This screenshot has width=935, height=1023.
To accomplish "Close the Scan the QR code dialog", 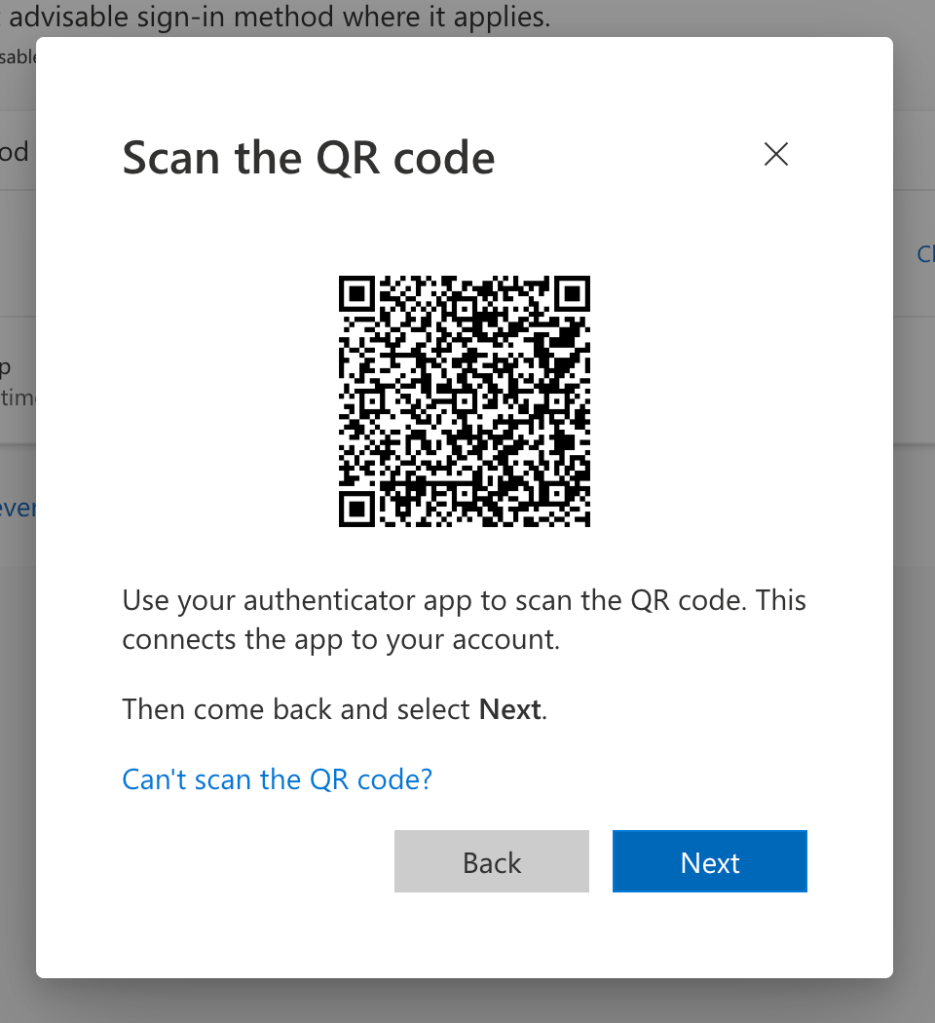I will [x=776, y=154].
